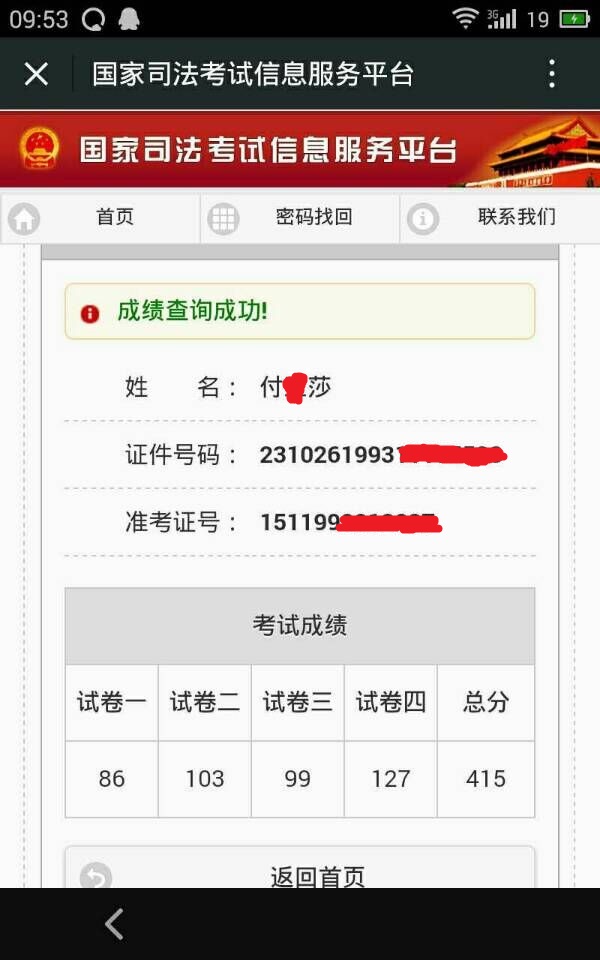Open the 密码找回 tab
The image size is (600, 960).
(x=300, y=217)
